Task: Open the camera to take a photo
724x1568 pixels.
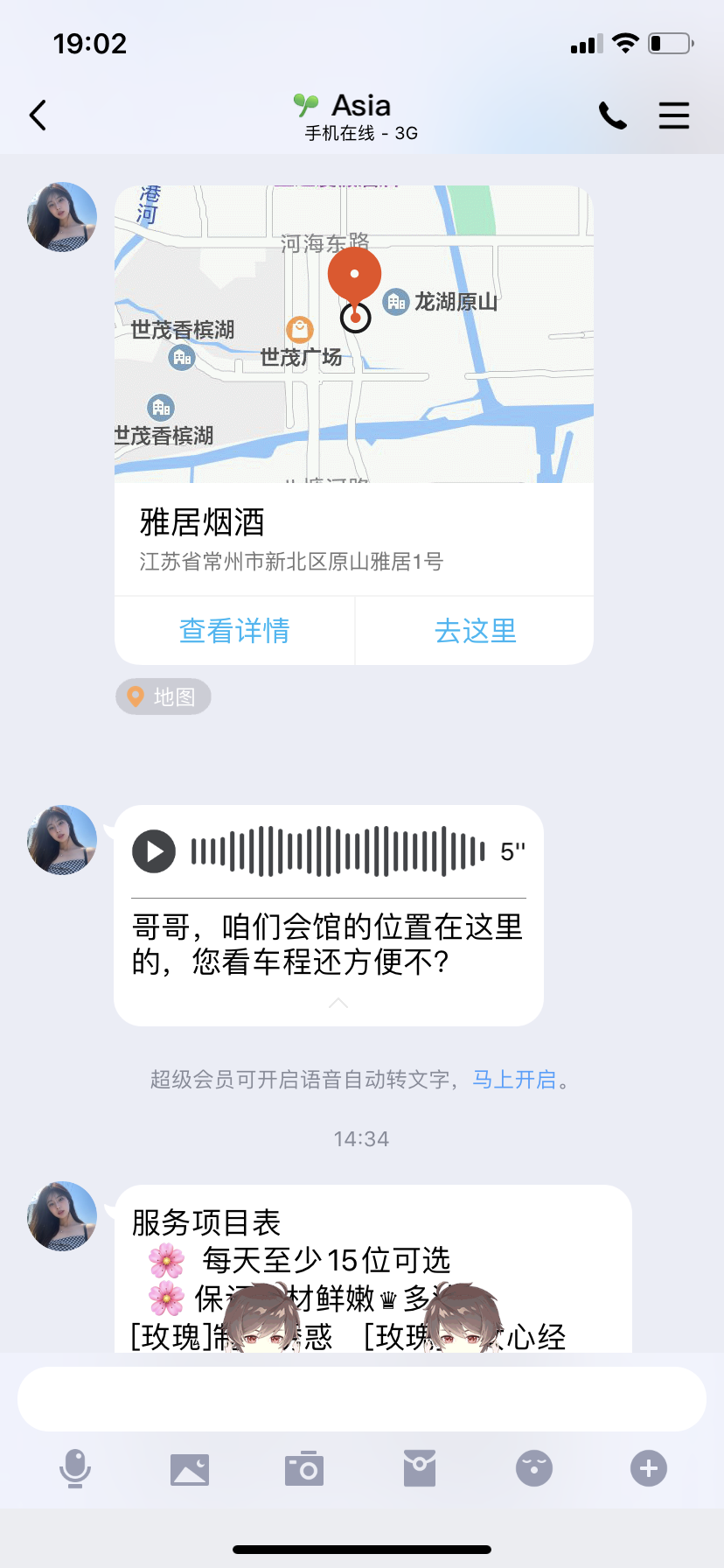Action: pyautogui.click(x=304, y=1468)
